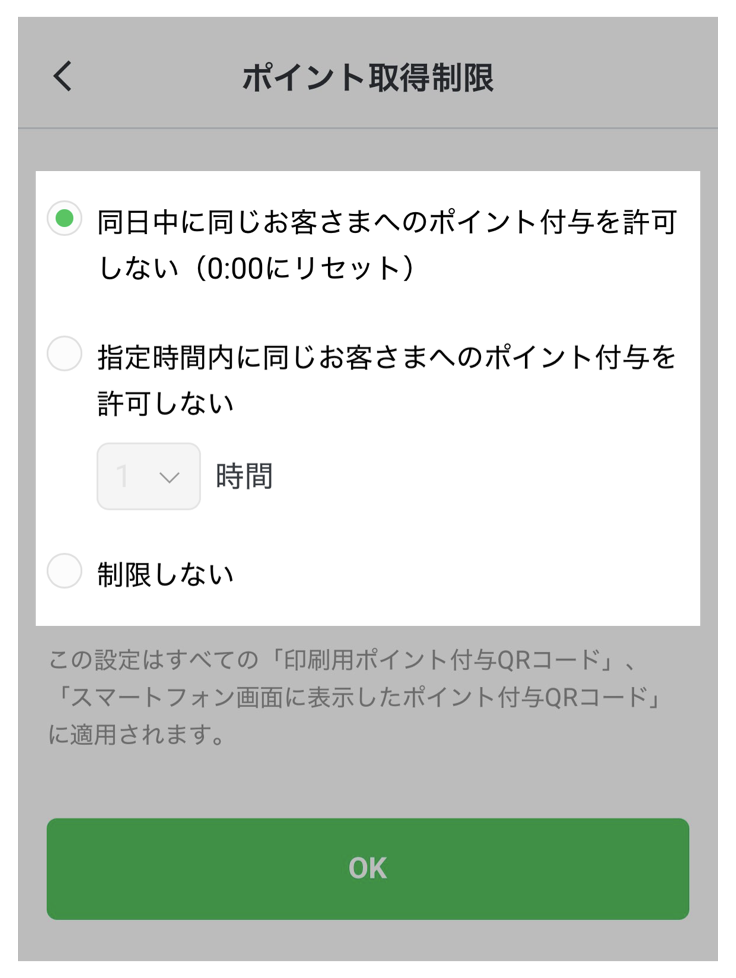The width and height of the screenshot is (736, 978).
Task: Confirm settings by tapping OK
Action: [x=368, y=868]
